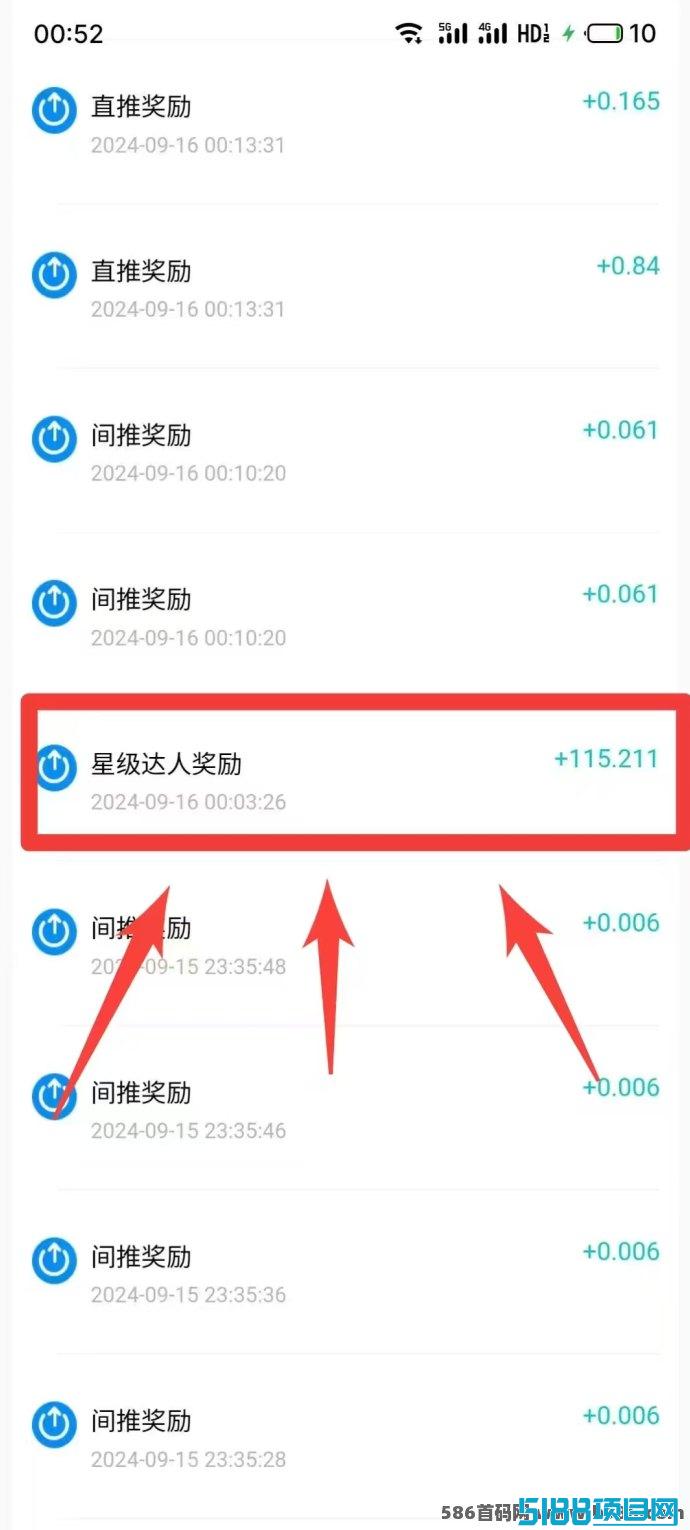Open the 直推奖励 +0.84 record
Image resolution: width=690 pixels, height=1530 pixels.
[345, 286]
